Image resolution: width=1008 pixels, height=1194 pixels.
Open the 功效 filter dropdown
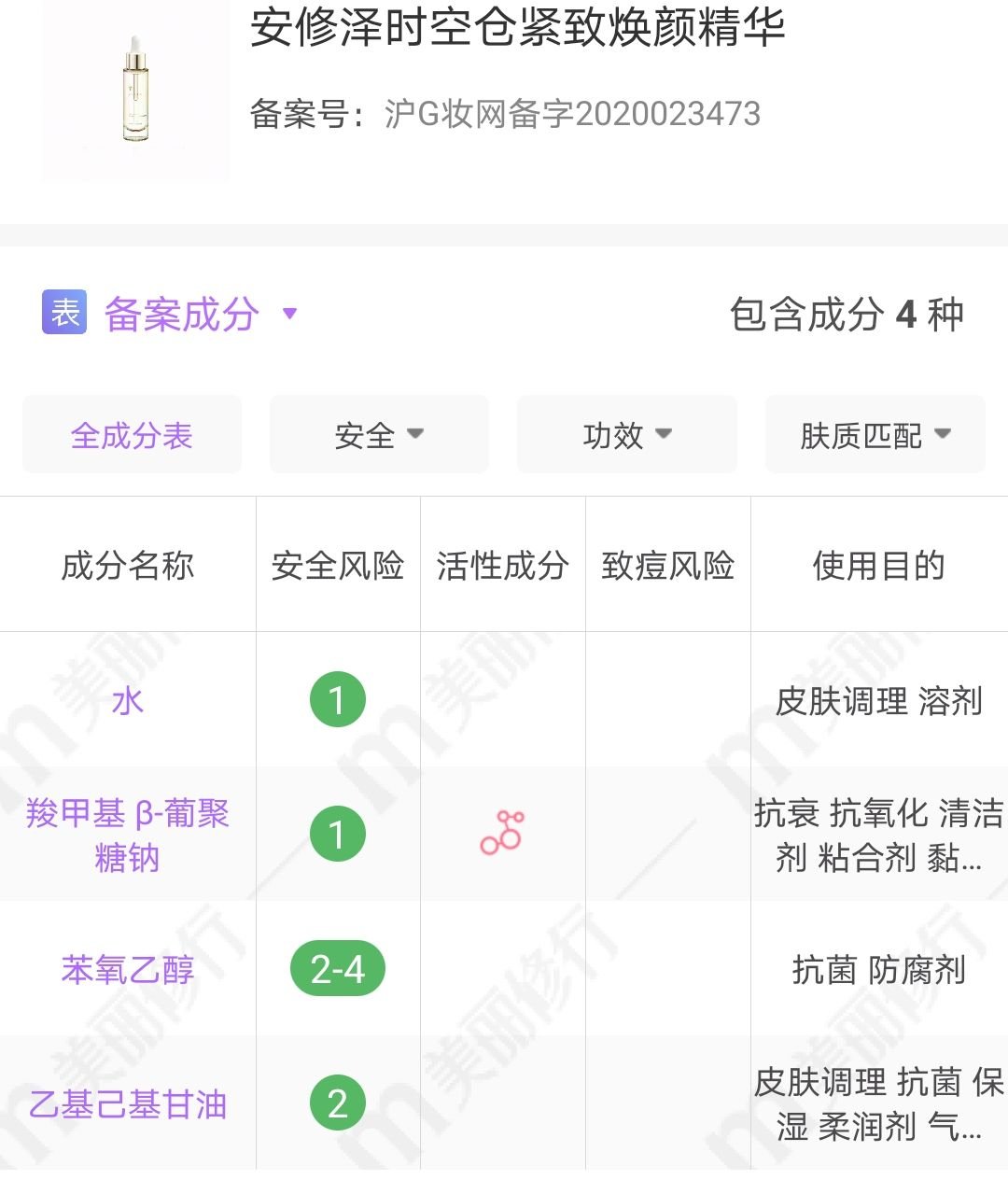[x=626, y=435]
